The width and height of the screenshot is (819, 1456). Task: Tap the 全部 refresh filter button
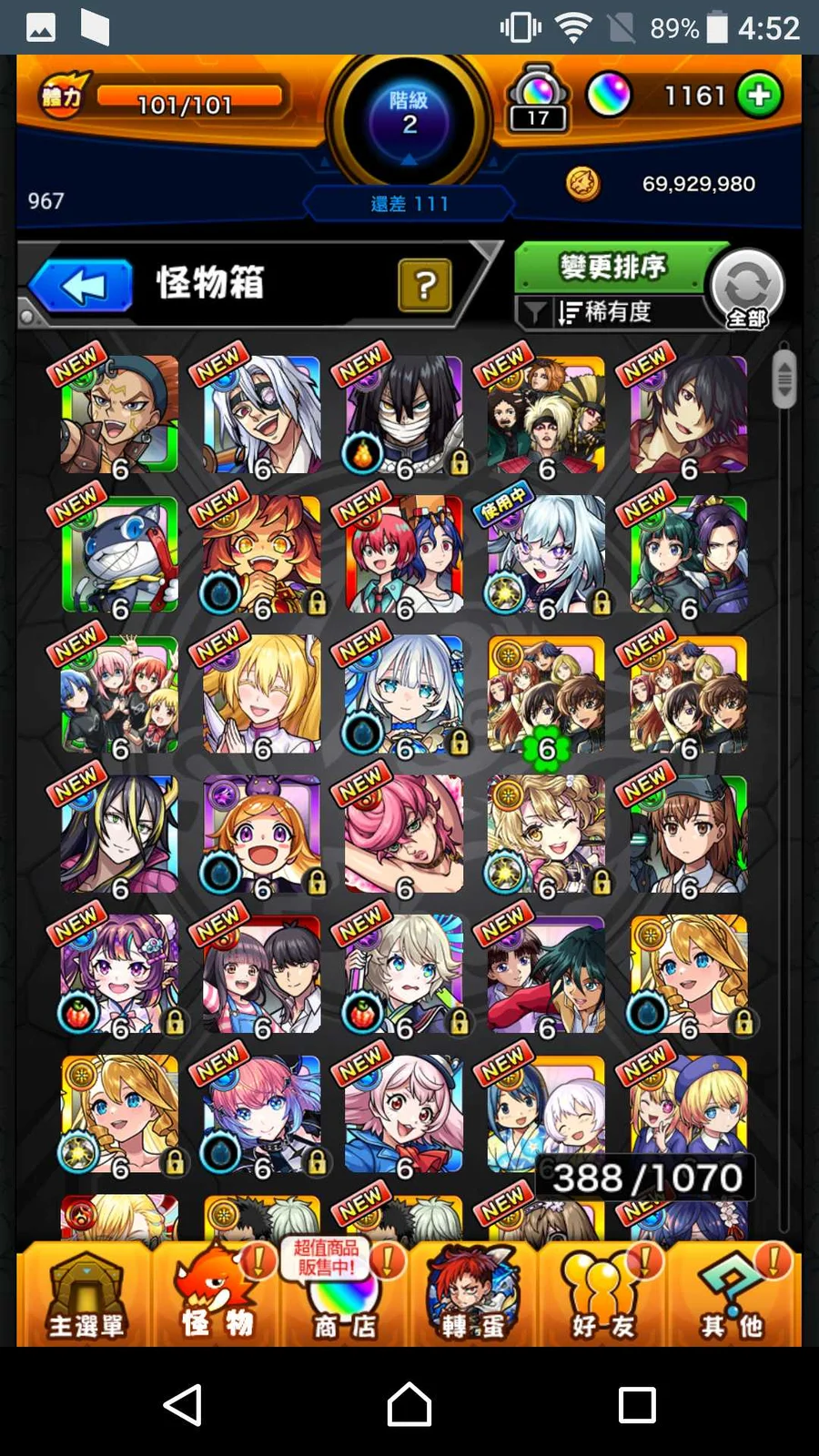(747, 289)
